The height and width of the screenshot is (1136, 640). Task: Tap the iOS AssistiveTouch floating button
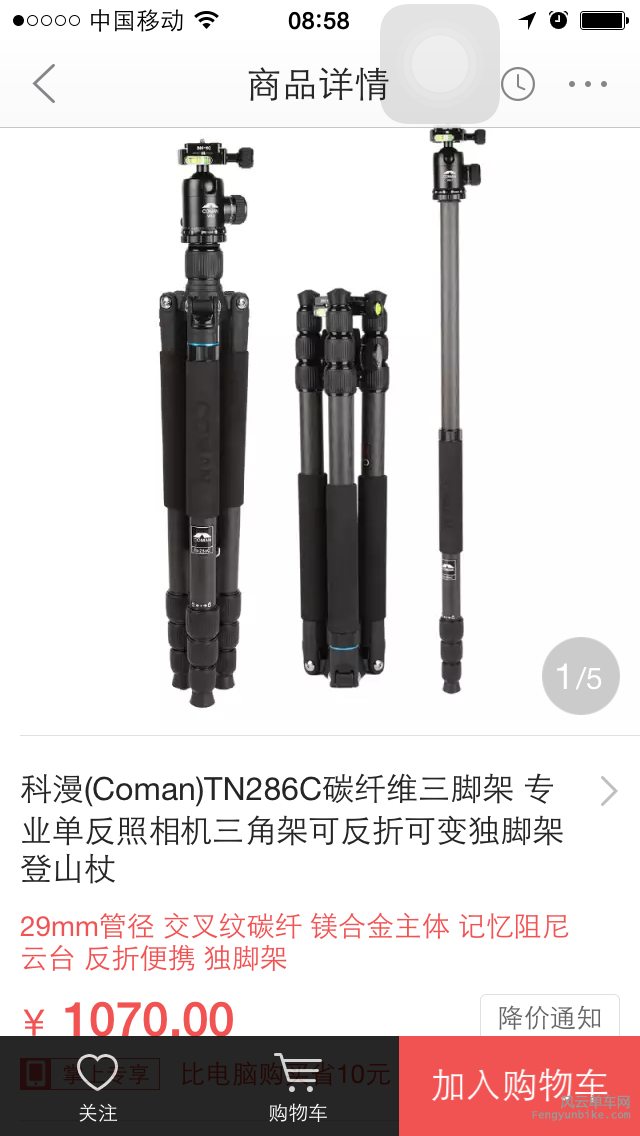point(440,64)
